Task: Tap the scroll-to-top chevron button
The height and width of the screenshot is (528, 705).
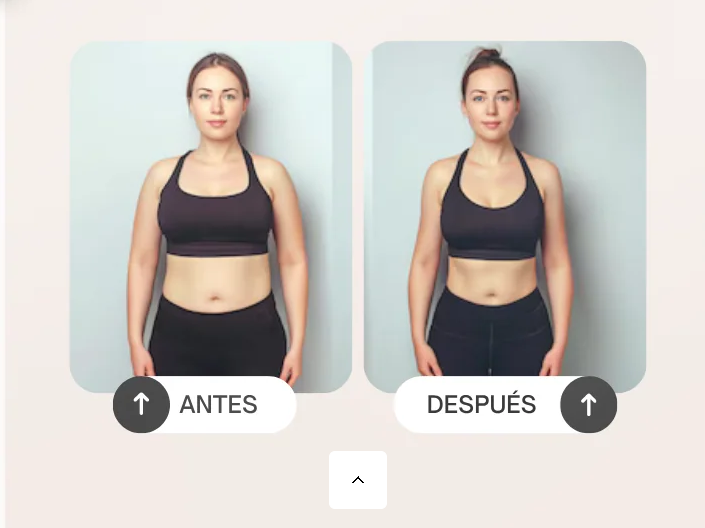Action: tap(357, 480)
